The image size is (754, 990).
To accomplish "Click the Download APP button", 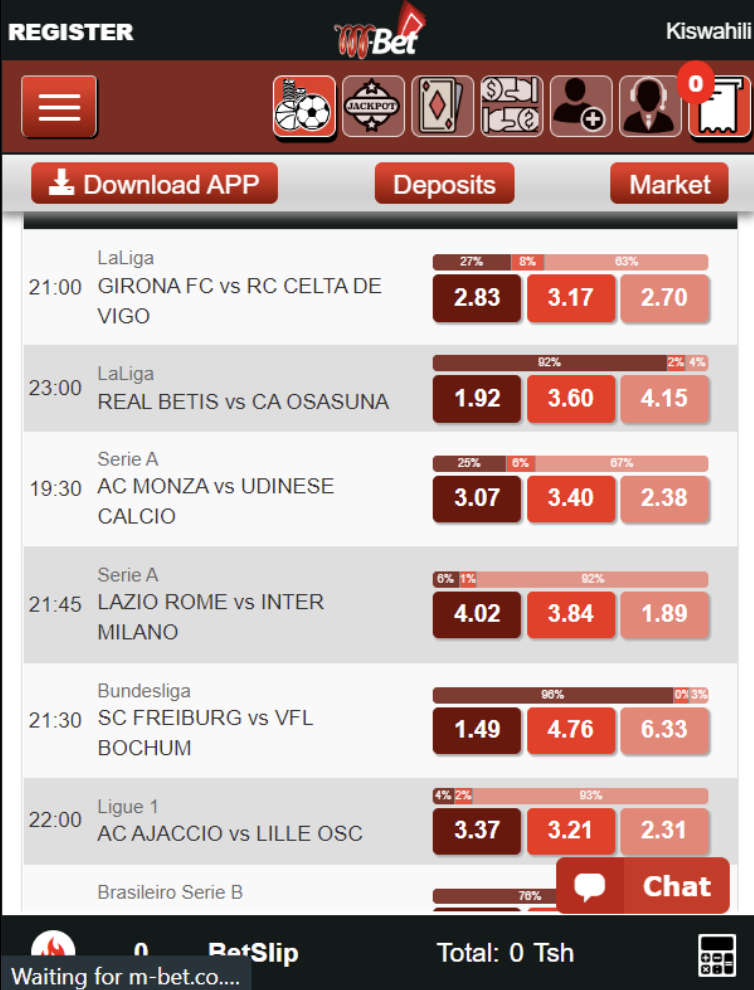I will [x=153, y=183].
